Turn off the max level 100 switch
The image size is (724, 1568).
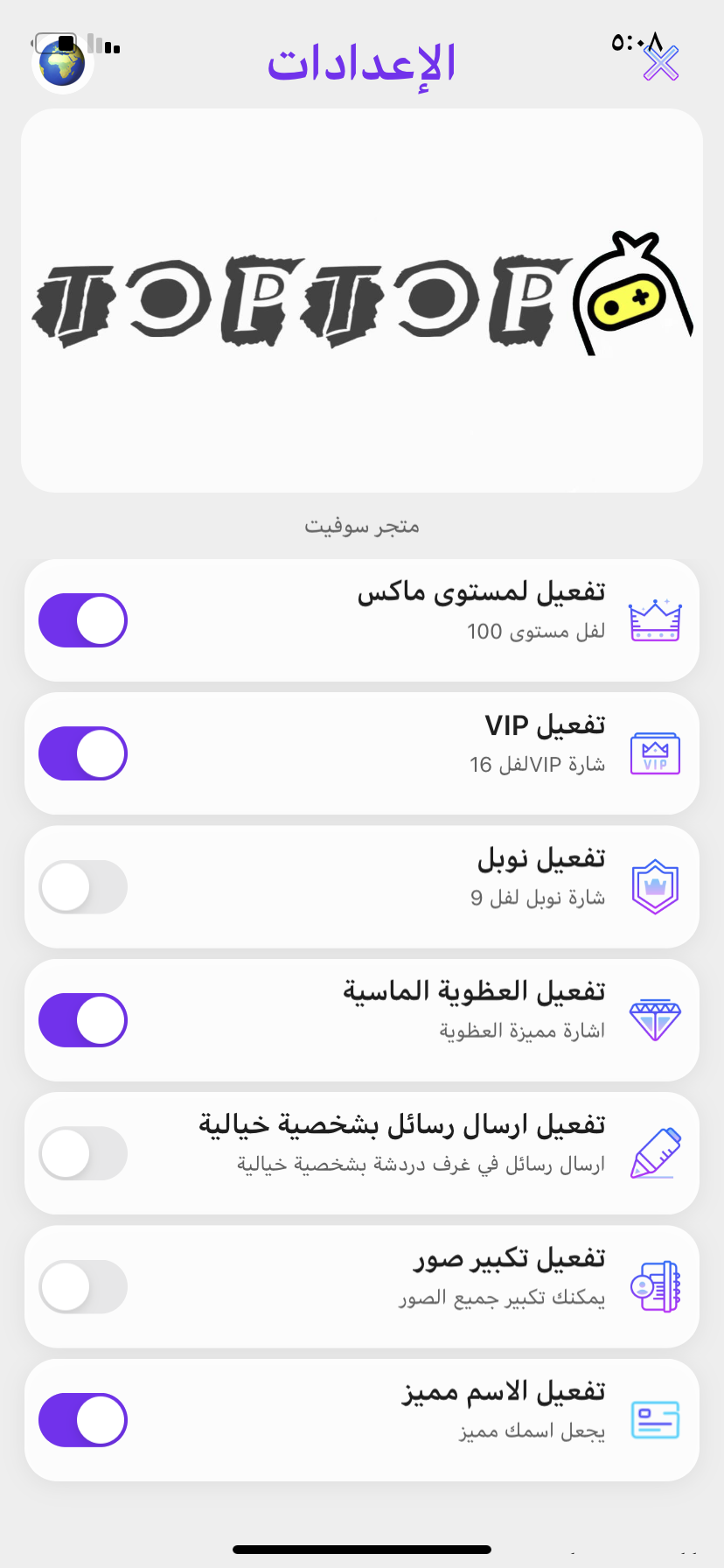pyautogui.click(x=83, y=620)
